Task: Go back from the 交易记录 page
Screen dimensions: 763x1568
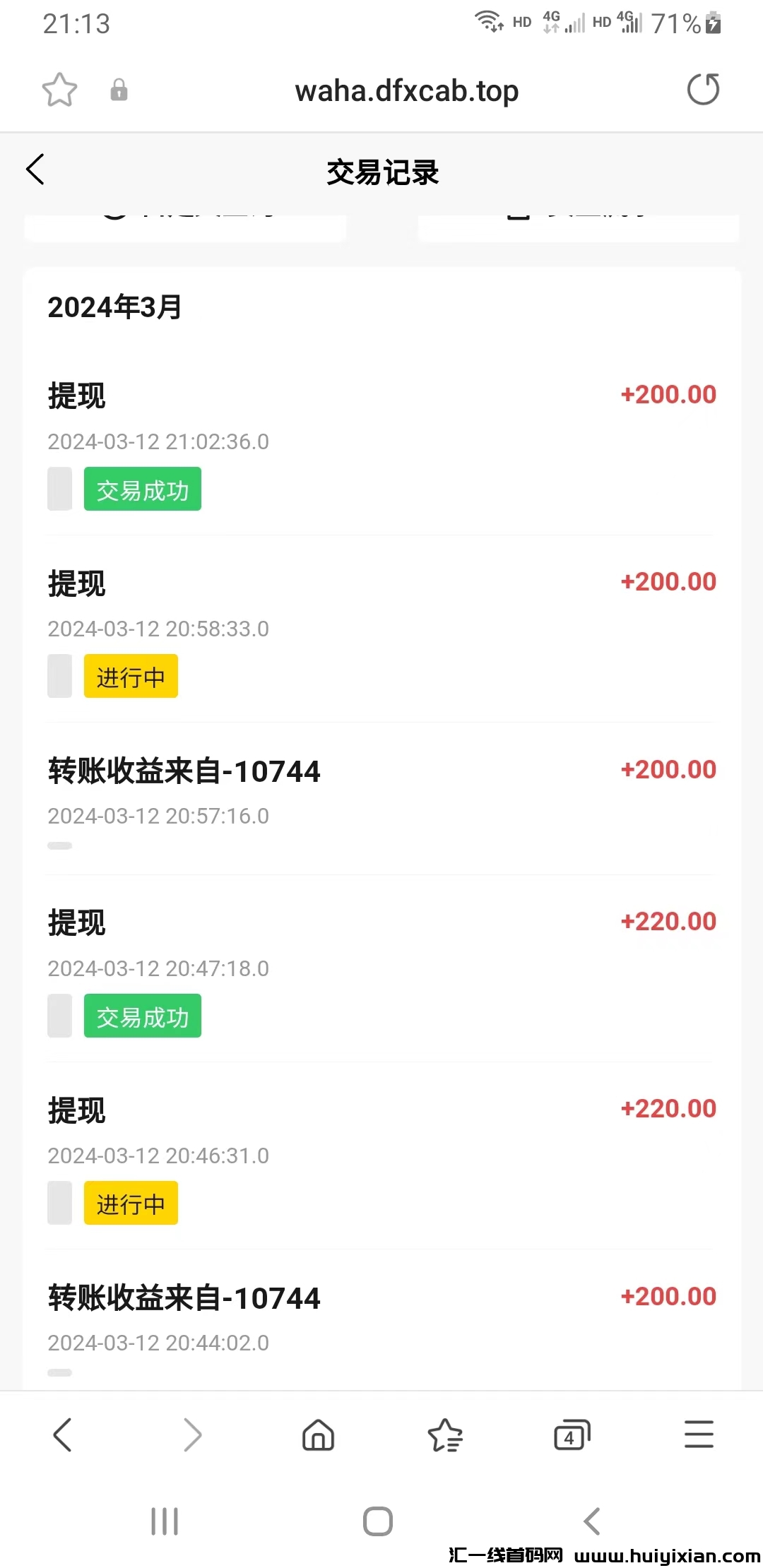Action: coord(35,170)
